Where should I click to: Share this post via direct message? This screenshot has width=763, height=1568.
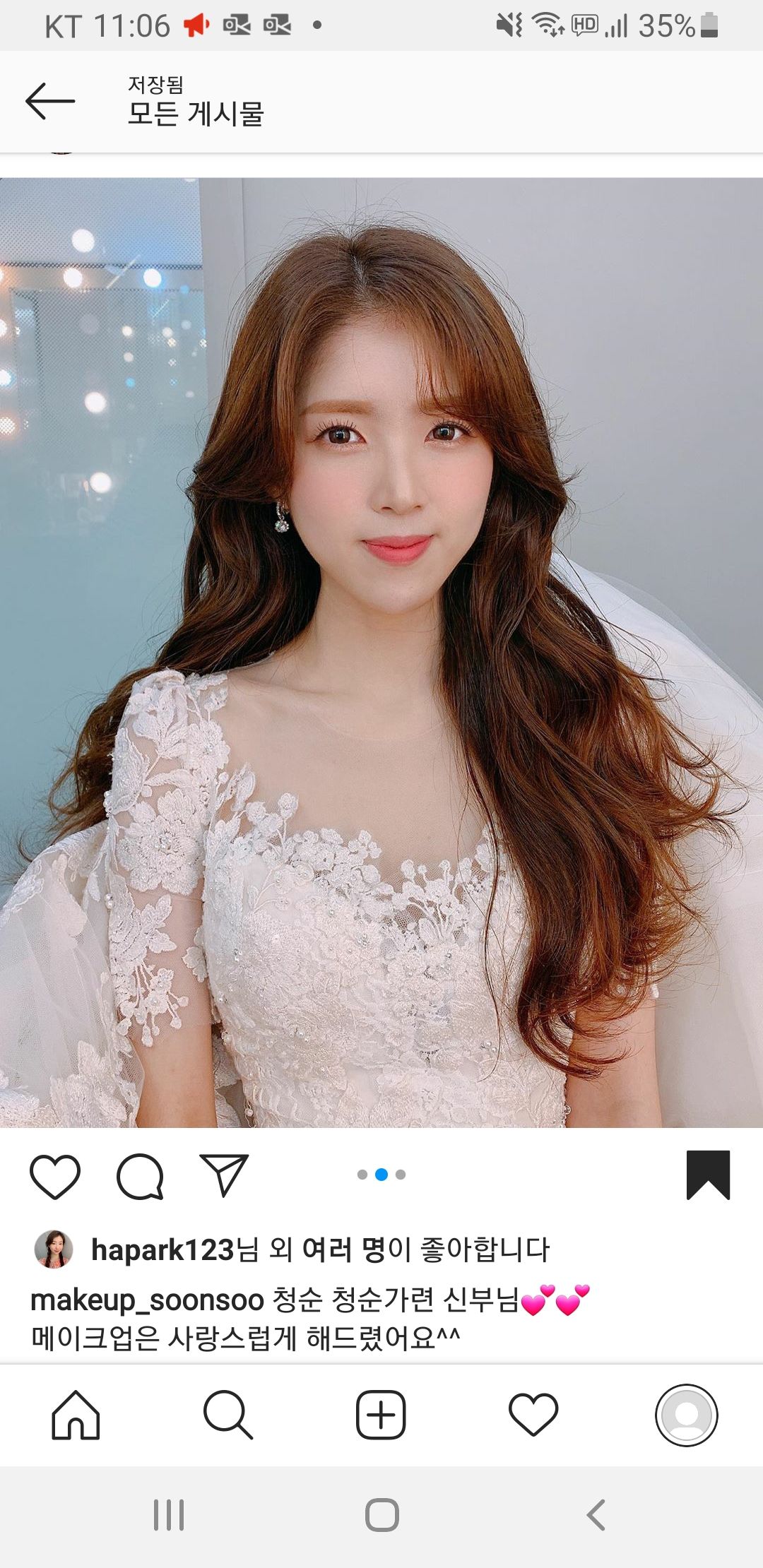tap(224, 1176)
